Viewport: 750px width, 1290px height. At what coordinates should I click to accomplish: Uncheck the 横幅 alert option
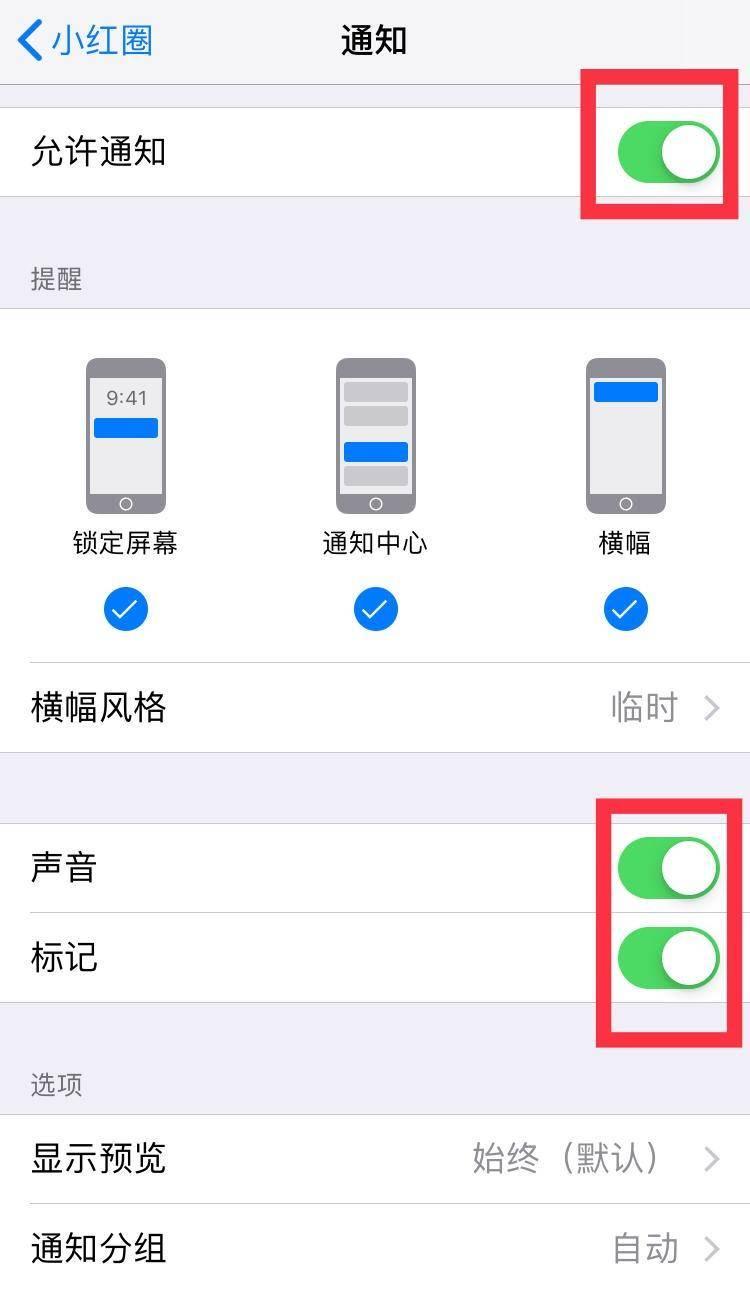pyautogui.click(x=625, y=609)
